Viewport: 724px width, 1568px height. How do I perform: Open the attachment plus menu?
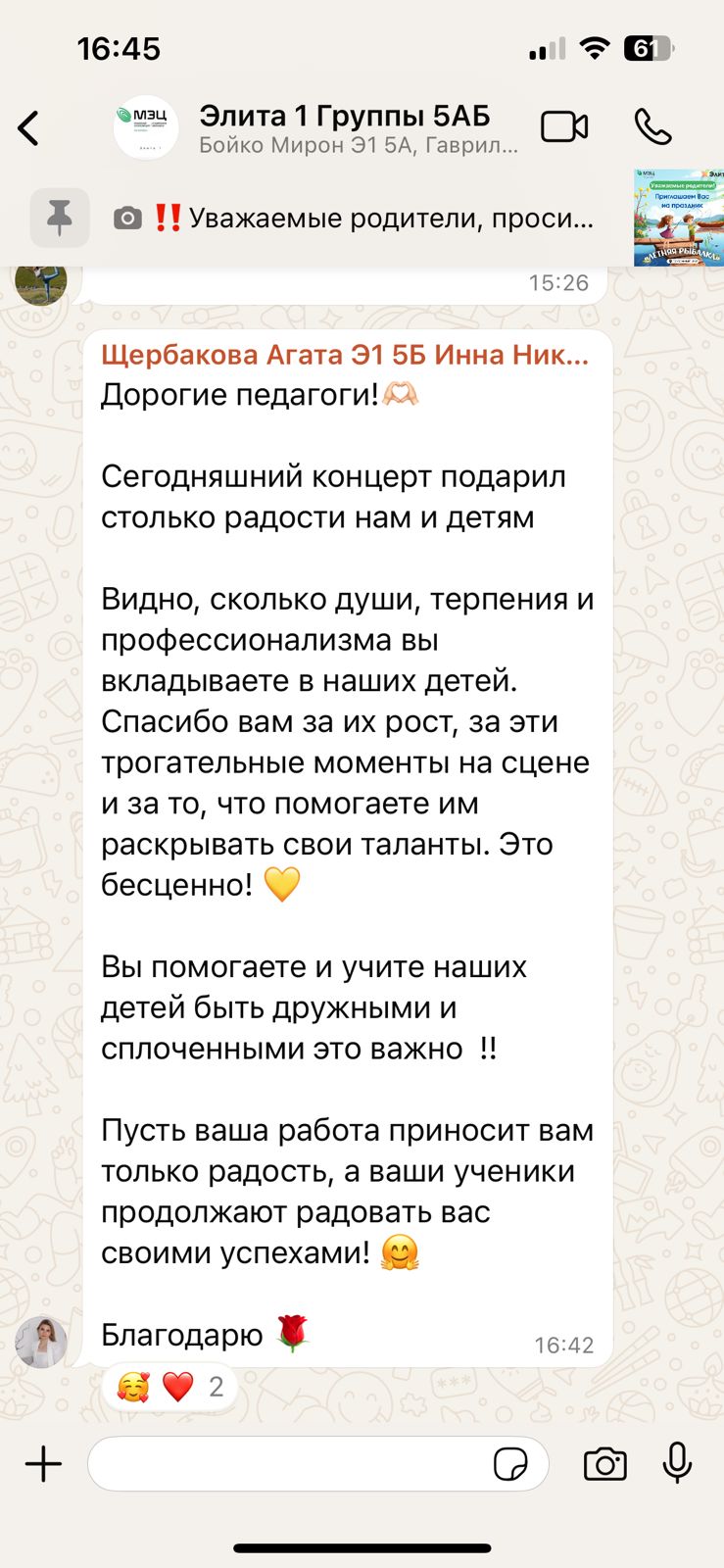[43, 1464]
